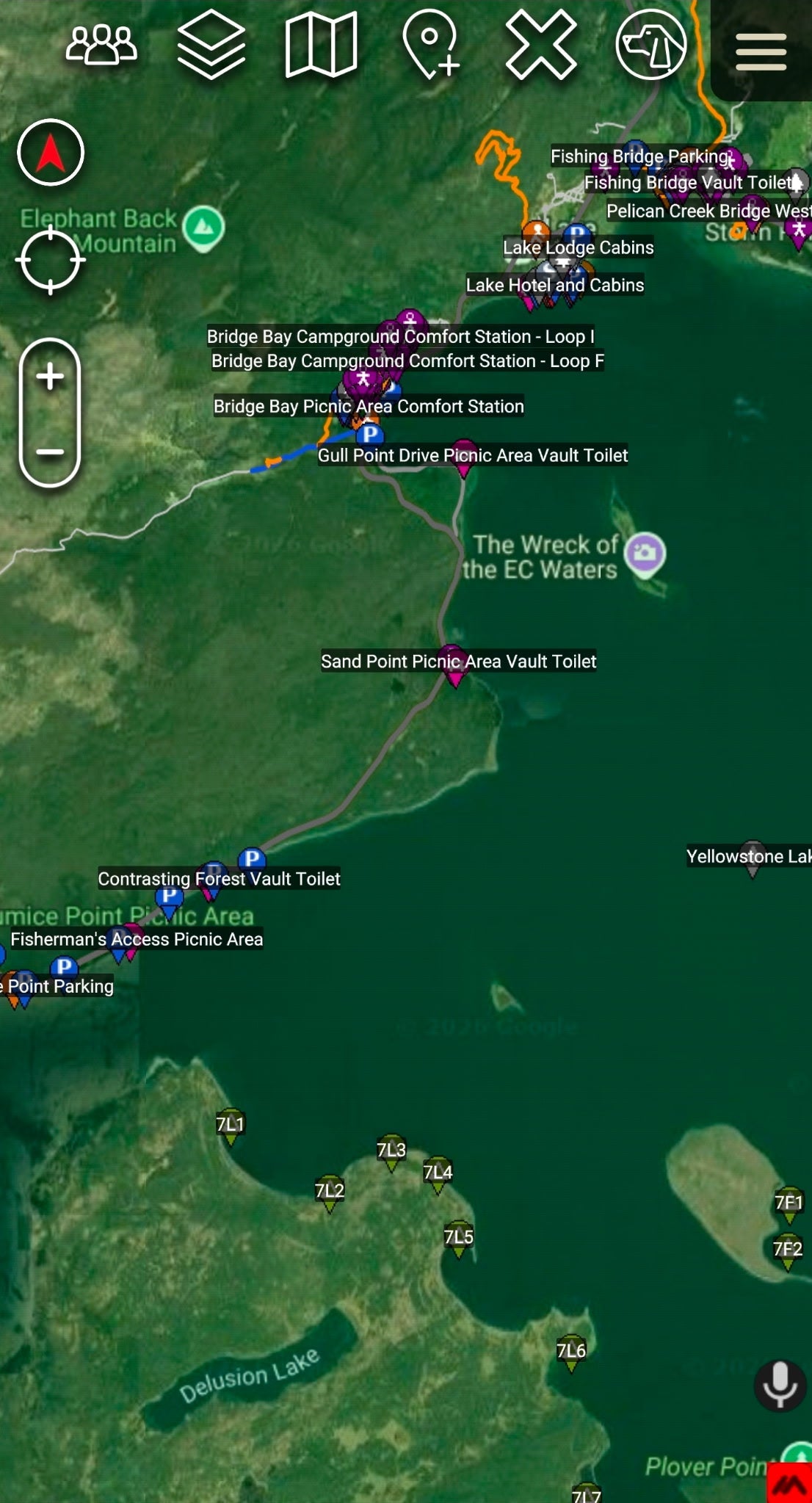Open the hamburger menu
The height and width of the screenshot is (1503, 812).
point(761,52)
